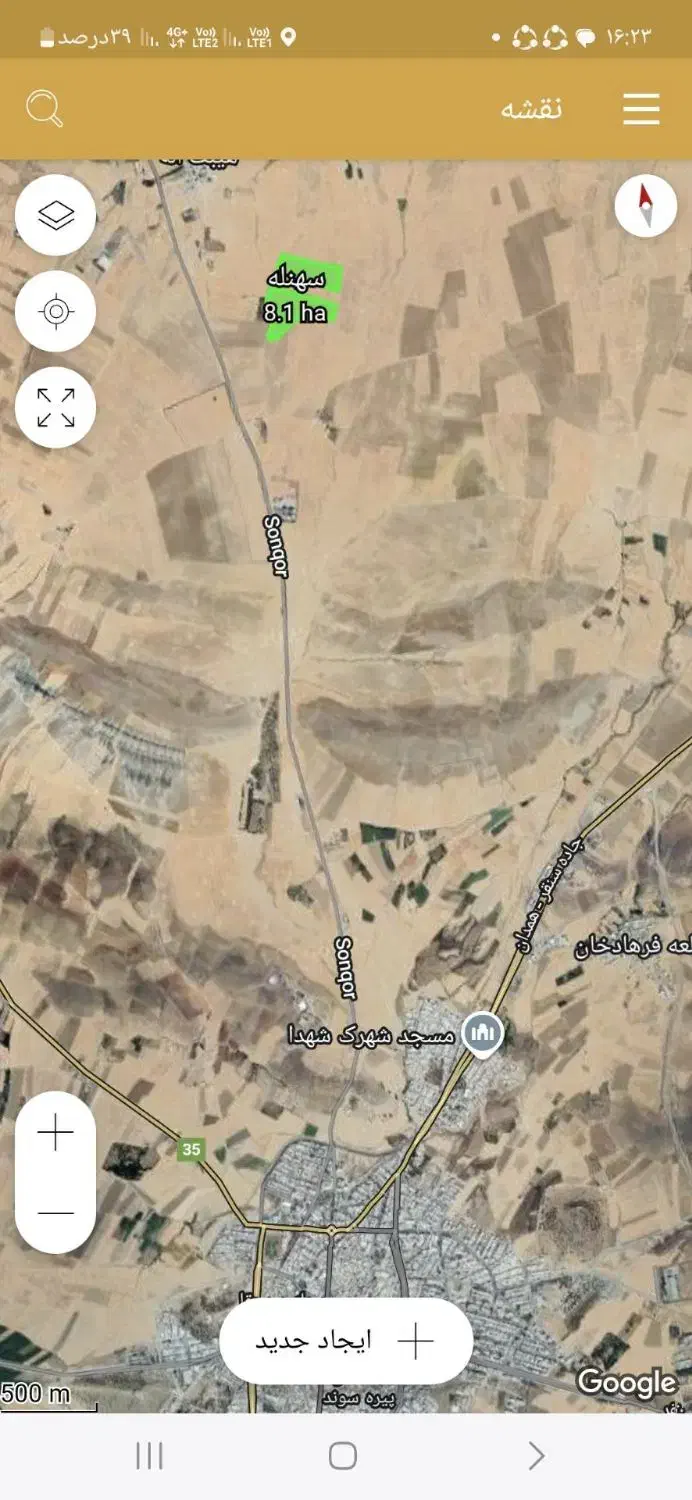Open the hamburger drawer menu
This screenshot has height=1500, width=692.
click(641, 109)
